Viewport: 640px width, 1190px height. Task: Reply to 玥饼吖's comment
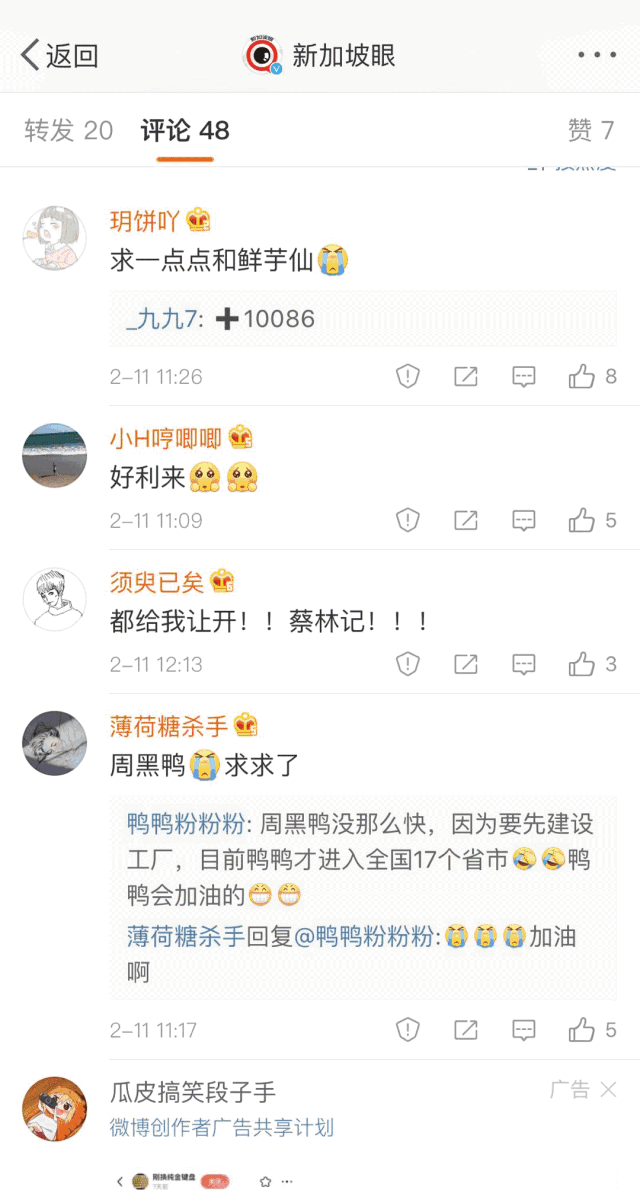pyautogui.click(x=524, y=376)
